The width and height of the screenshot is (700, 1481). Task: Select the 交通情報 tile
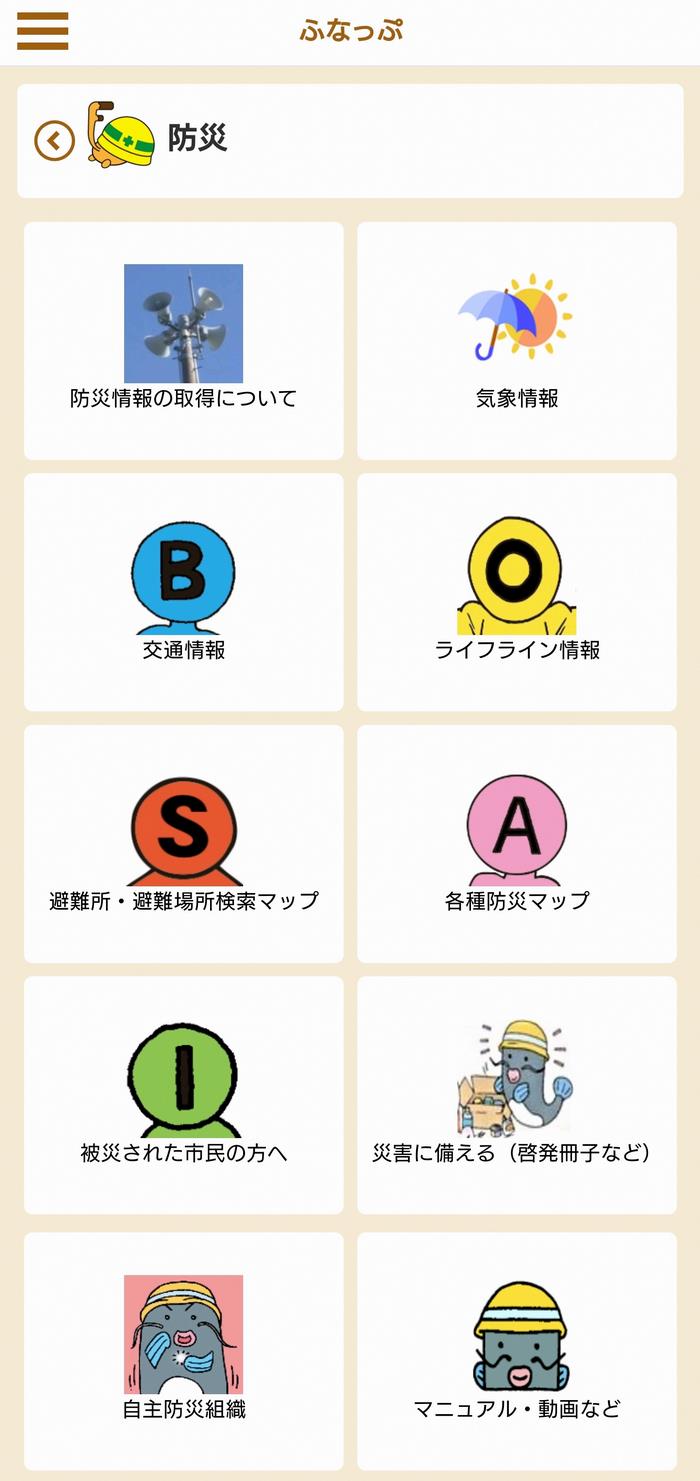[183, 592]
